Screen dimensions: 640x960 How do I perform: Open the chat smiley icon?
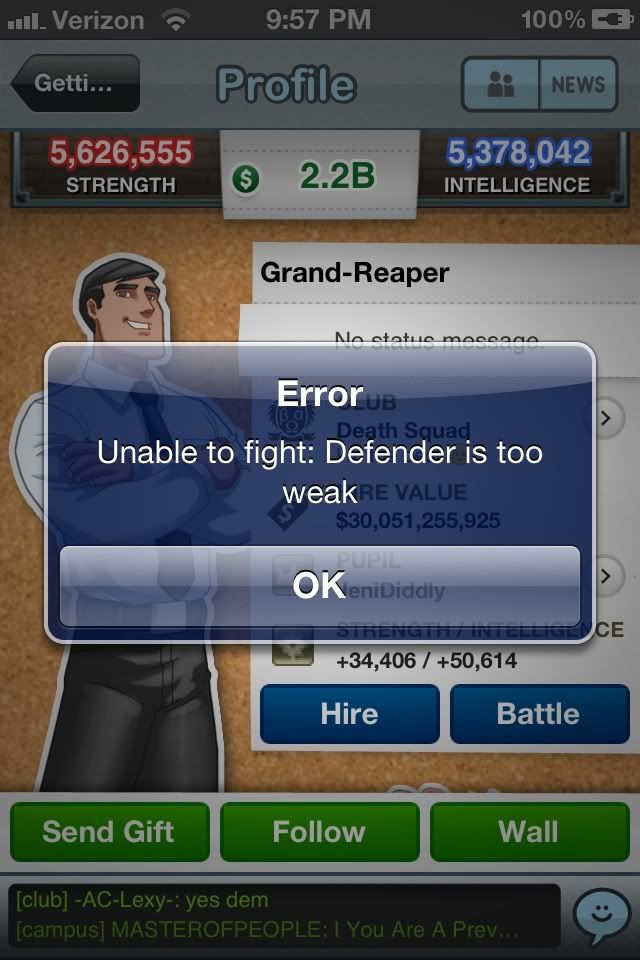[x=602, y=915]
